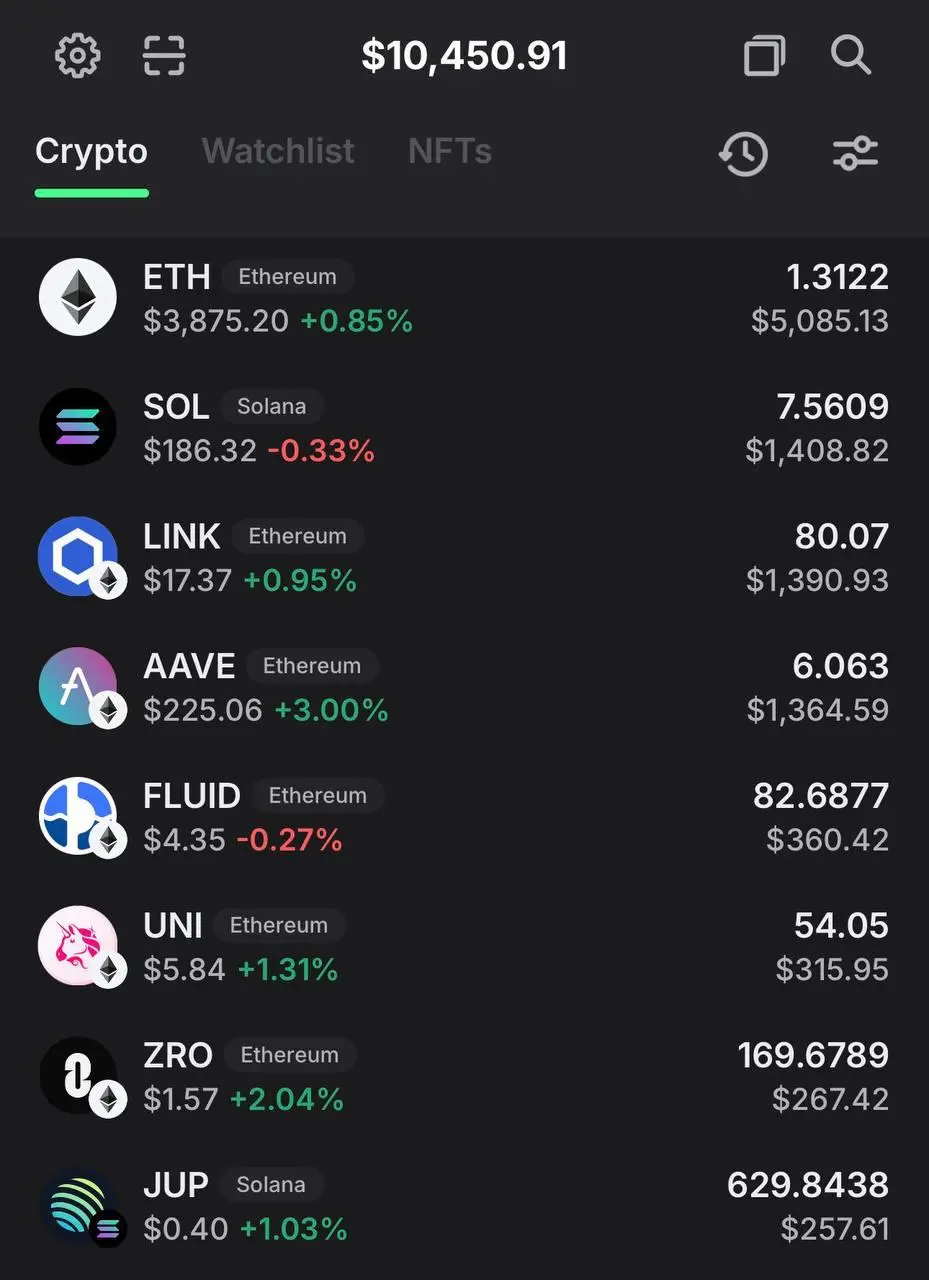Open the LINK asset row
Screen dimensions: 929x1280
coord(464,557)
